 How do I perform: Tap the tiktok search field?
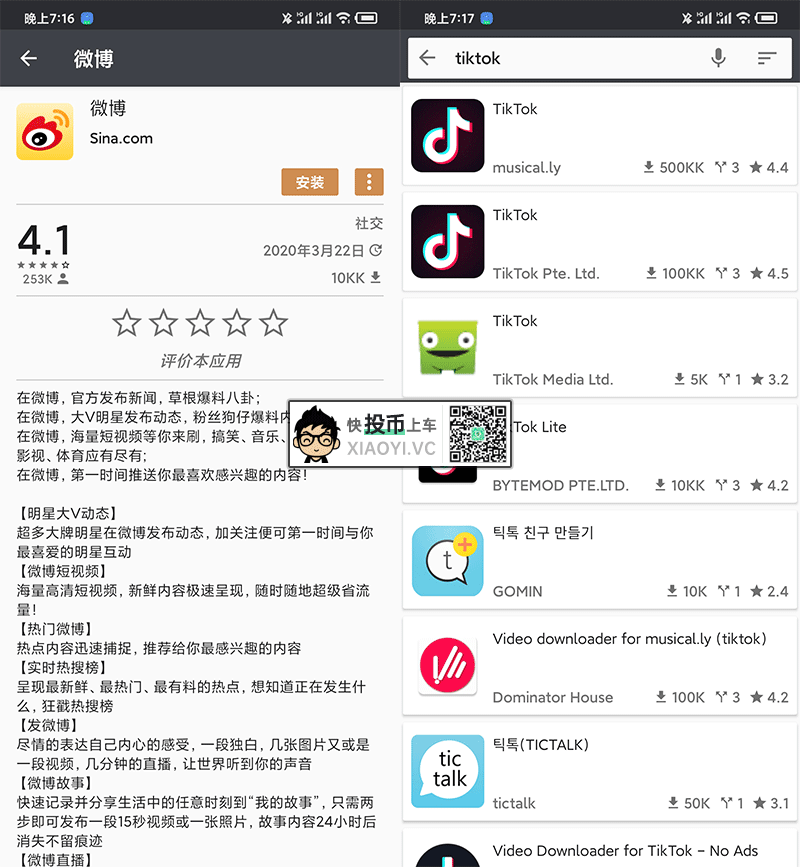570,58
